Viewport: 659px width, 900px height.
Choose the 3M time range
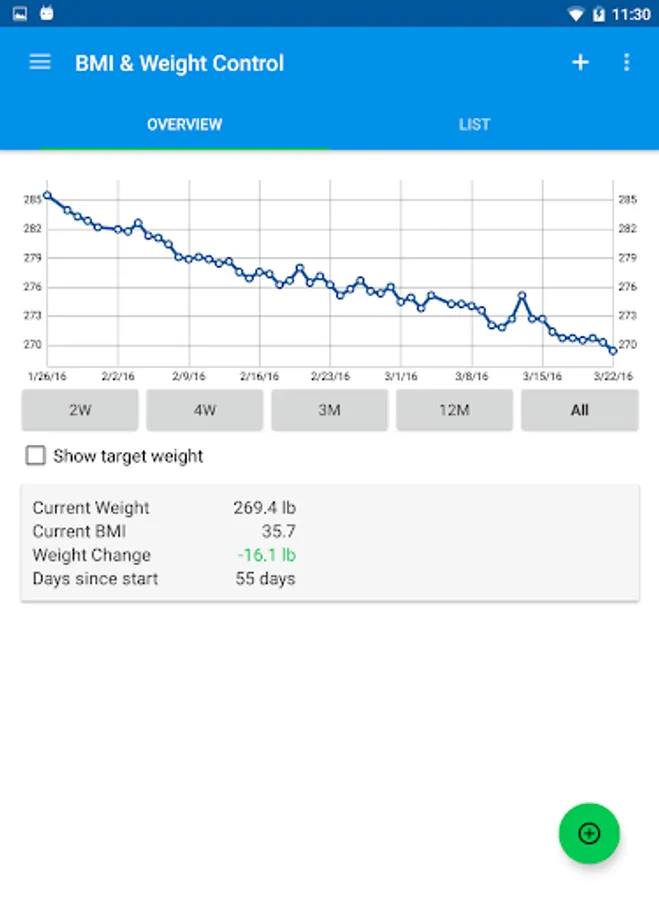(x=329, y=410)
